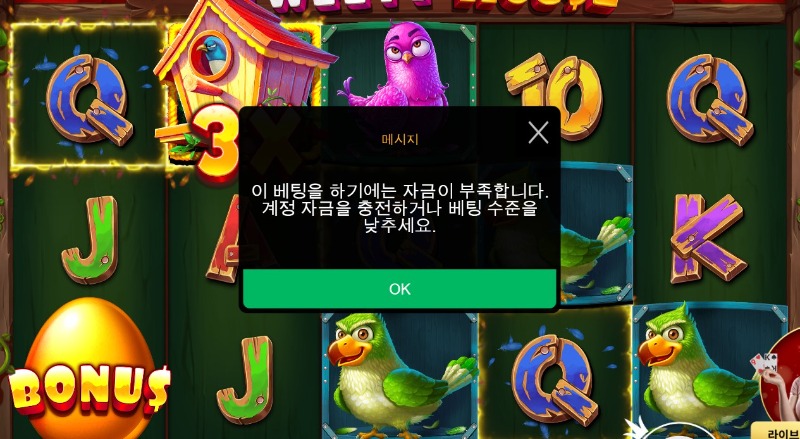Confirm the message with the green OK button
Screen dimensions: 800x439
click(399, 289)
